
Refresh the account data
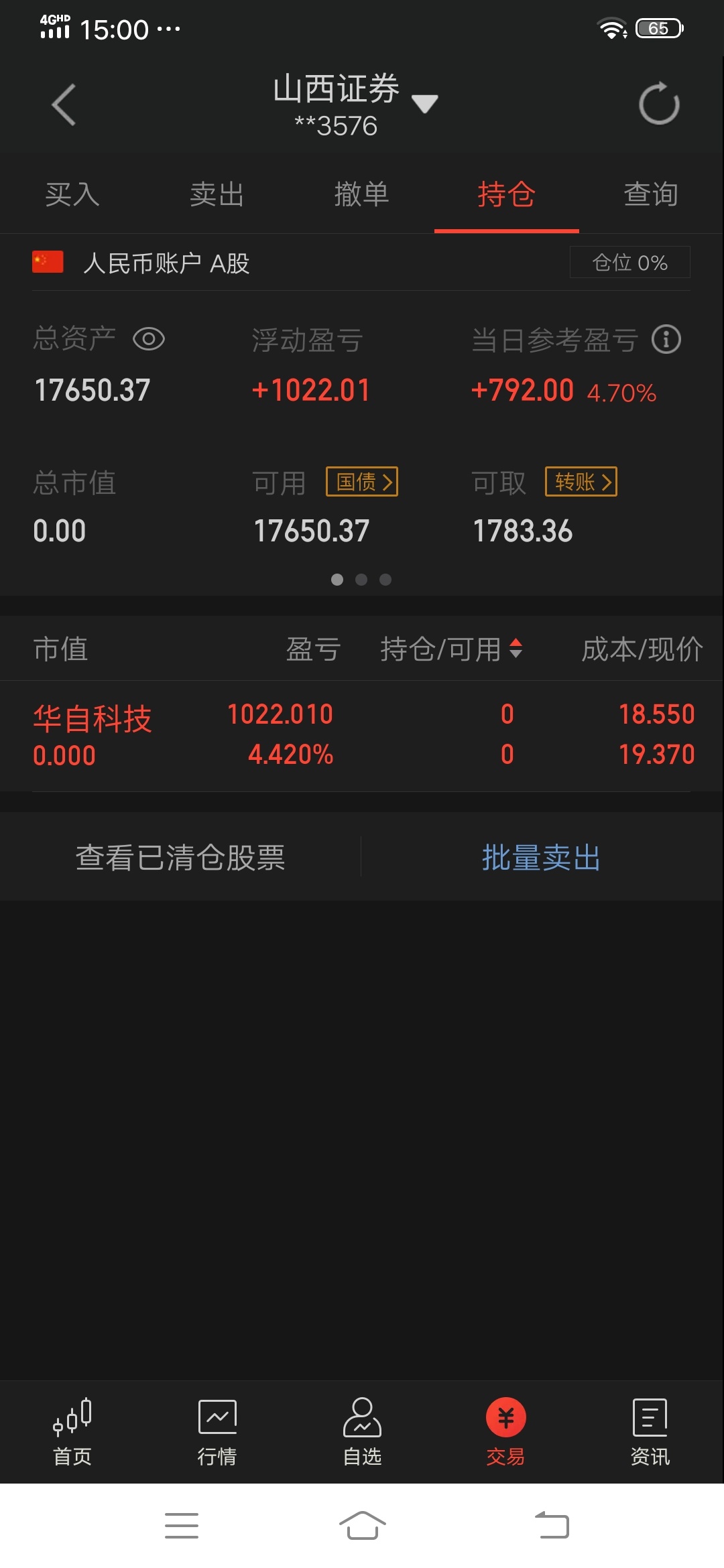coord(659,104)
